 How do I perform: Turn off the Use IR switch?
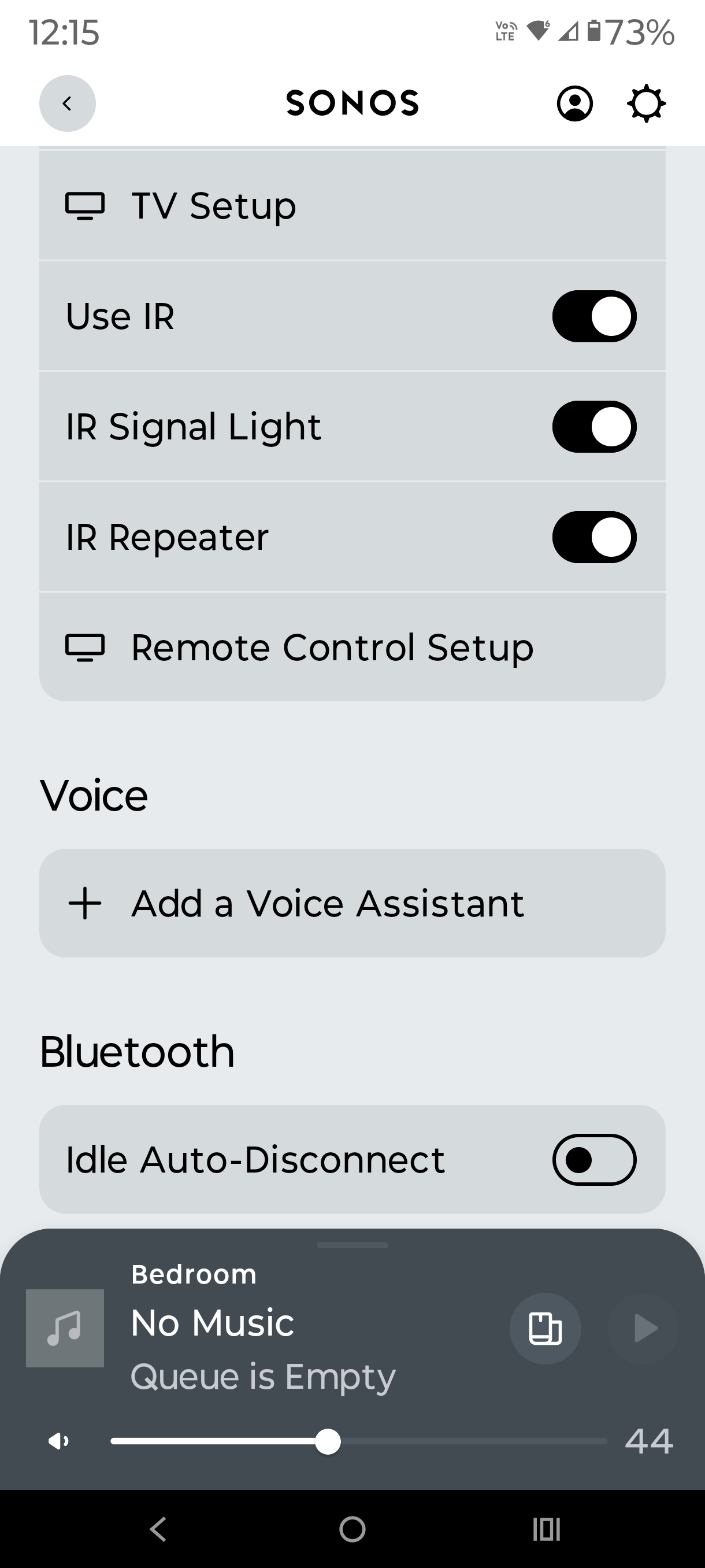click(x=593, y=316)
